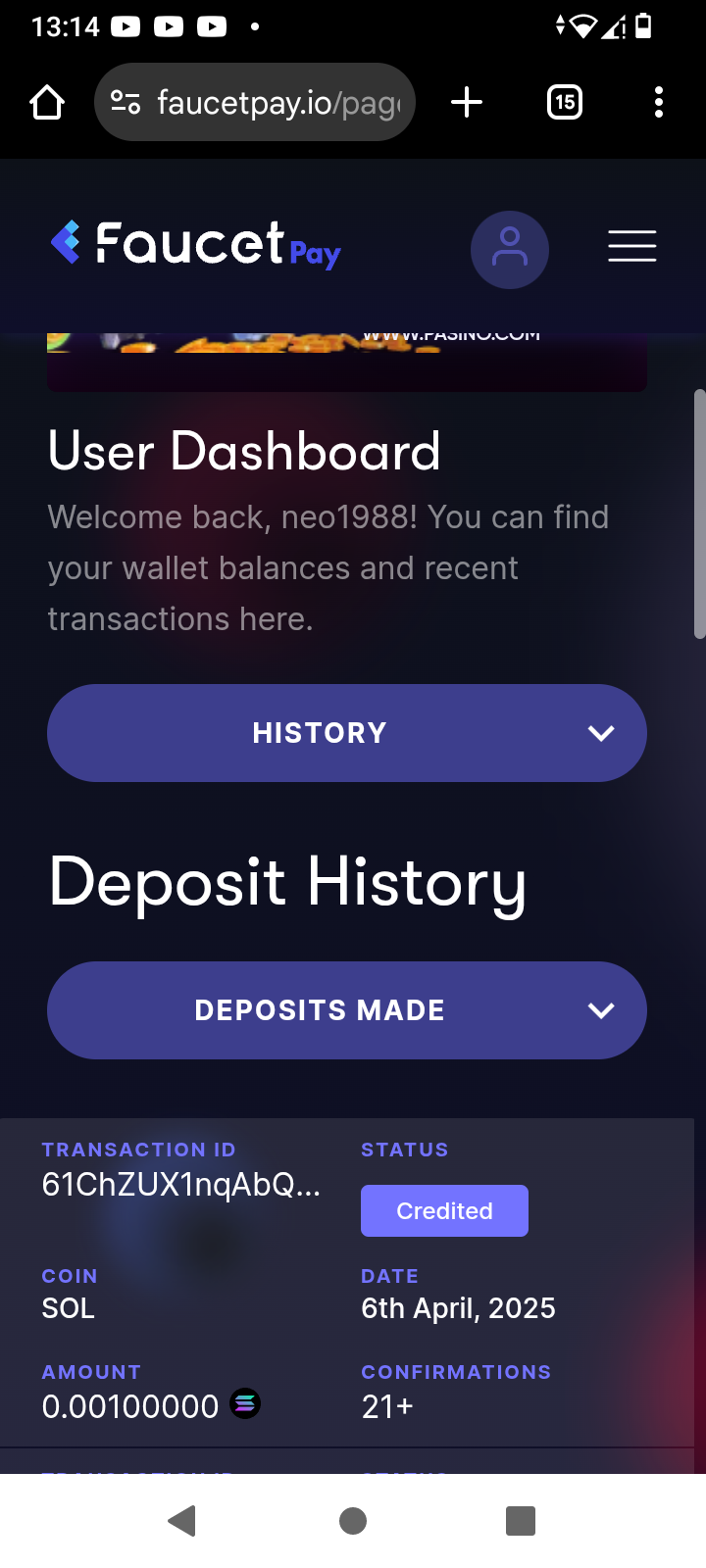This screenshot has height=1568, width=706.
Task: Open the user profile icon
Action: tap(509, 249)
